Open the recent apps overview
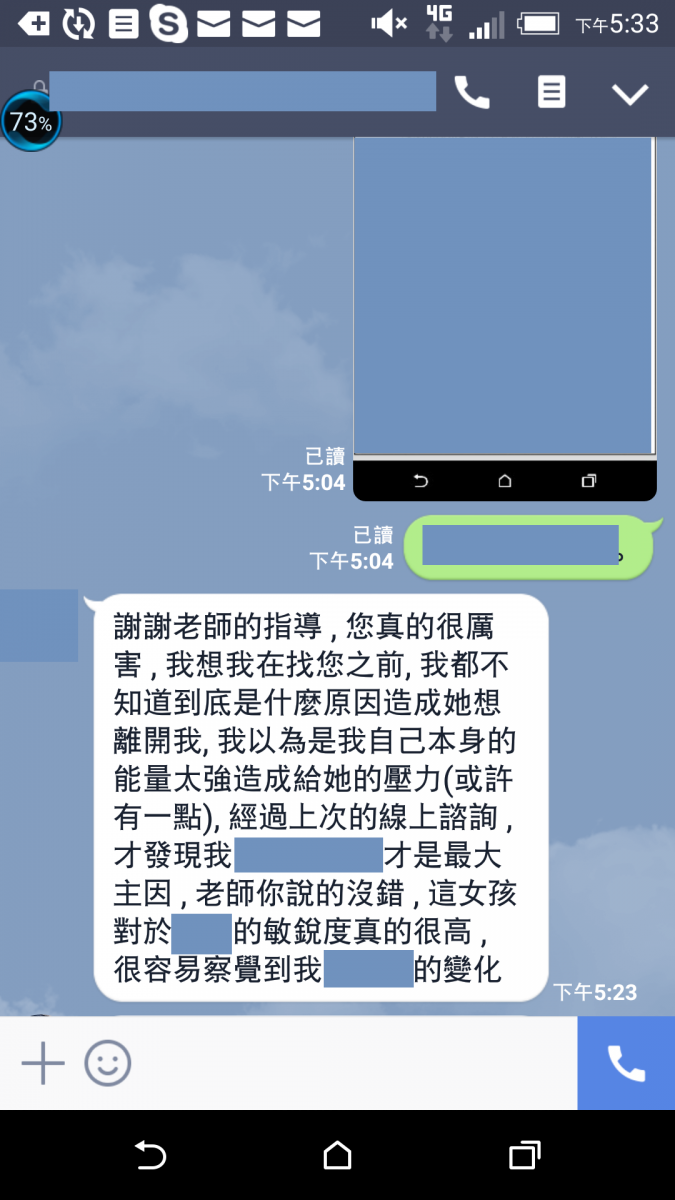 point(524,1156)
